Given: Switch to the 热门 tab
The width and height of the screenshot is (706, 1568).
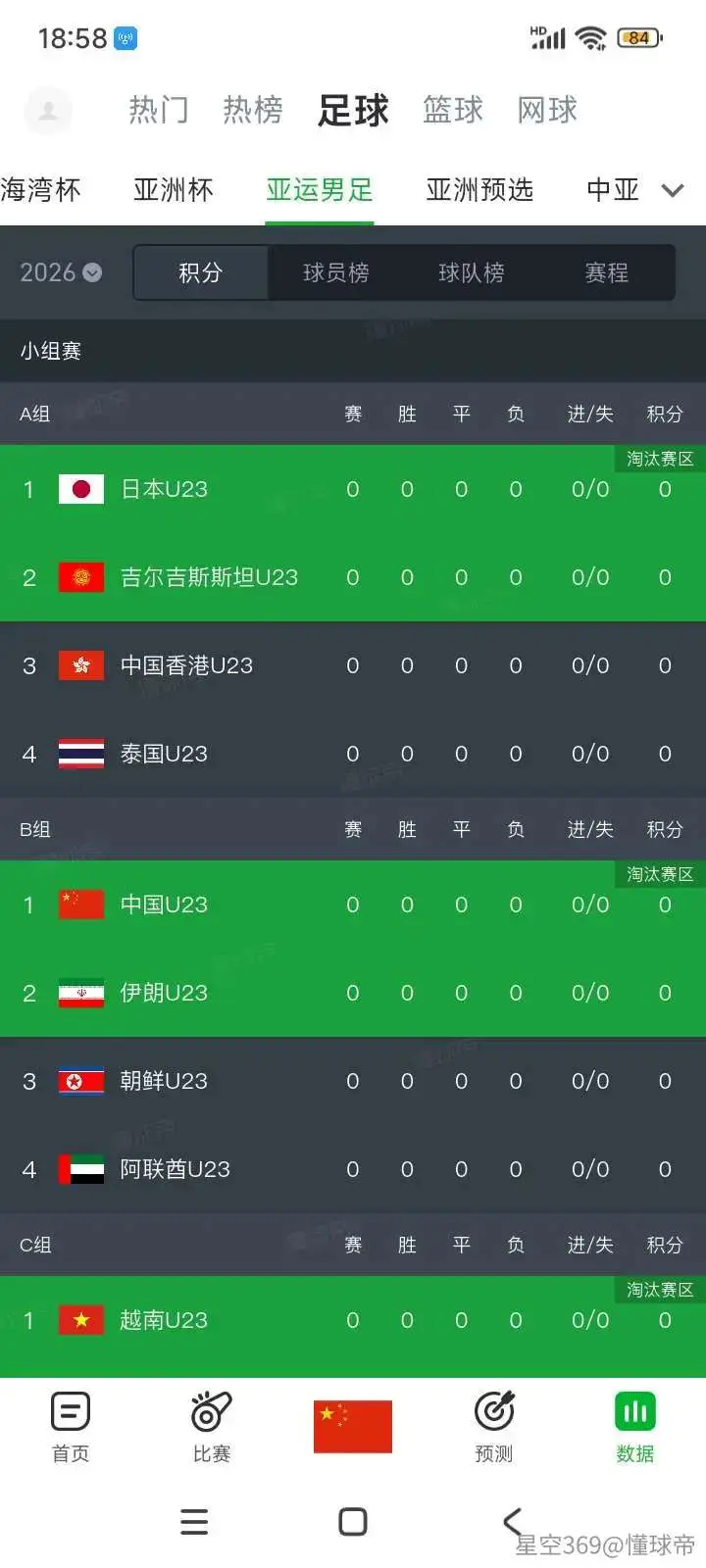Looking at the screenshot, I should click(x=159, y=110).
